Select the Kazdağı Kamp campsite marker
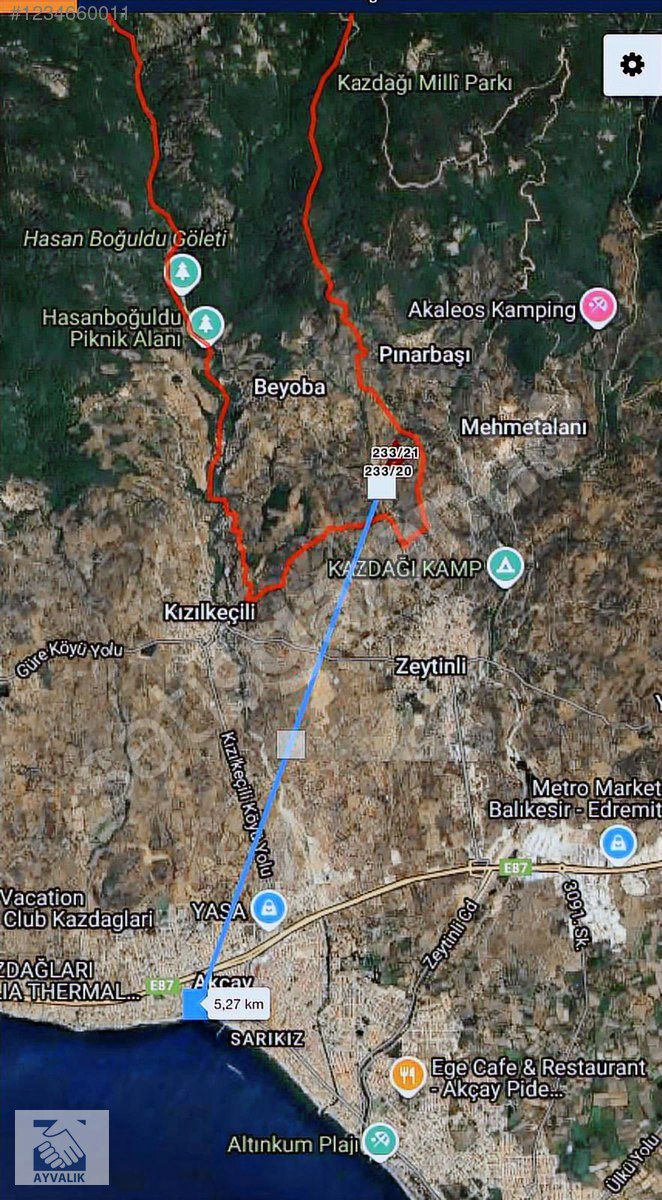662x1200 pixels. [506, 568]
